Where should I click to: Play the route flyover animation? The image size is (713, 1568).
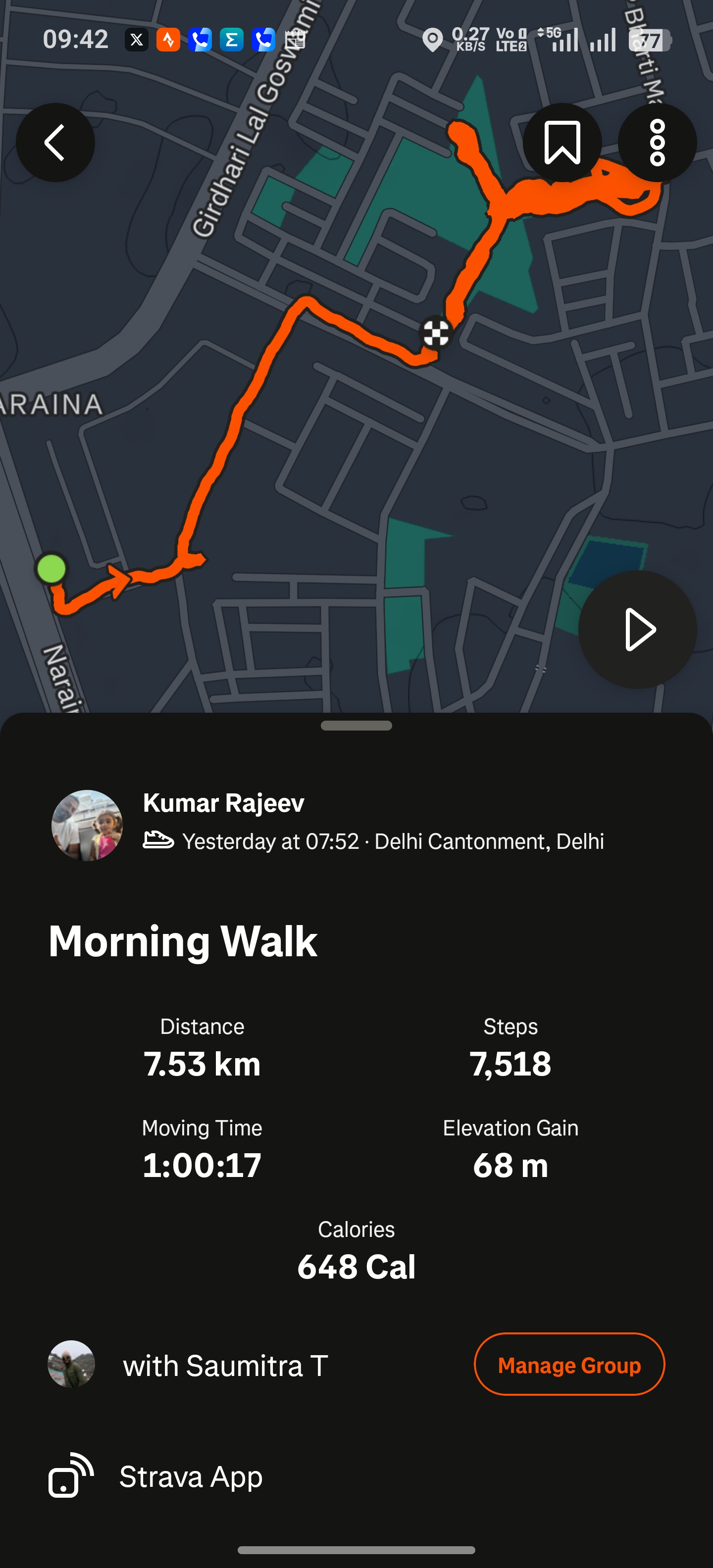[x=638, y=630]
